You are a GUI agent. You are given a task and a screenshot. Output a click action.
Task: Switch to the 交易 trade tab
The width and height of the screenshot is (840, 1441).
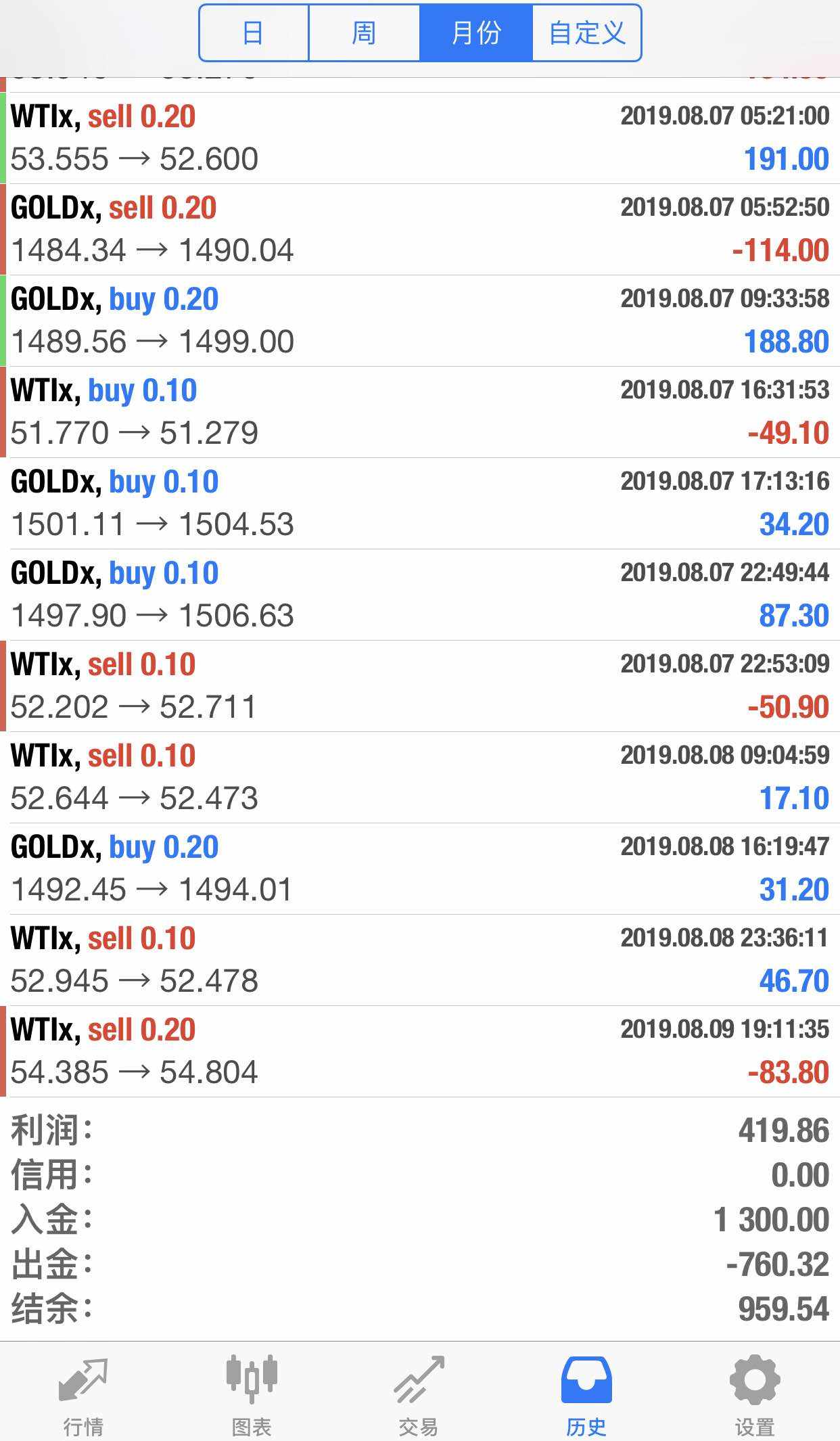(419, 1395)
